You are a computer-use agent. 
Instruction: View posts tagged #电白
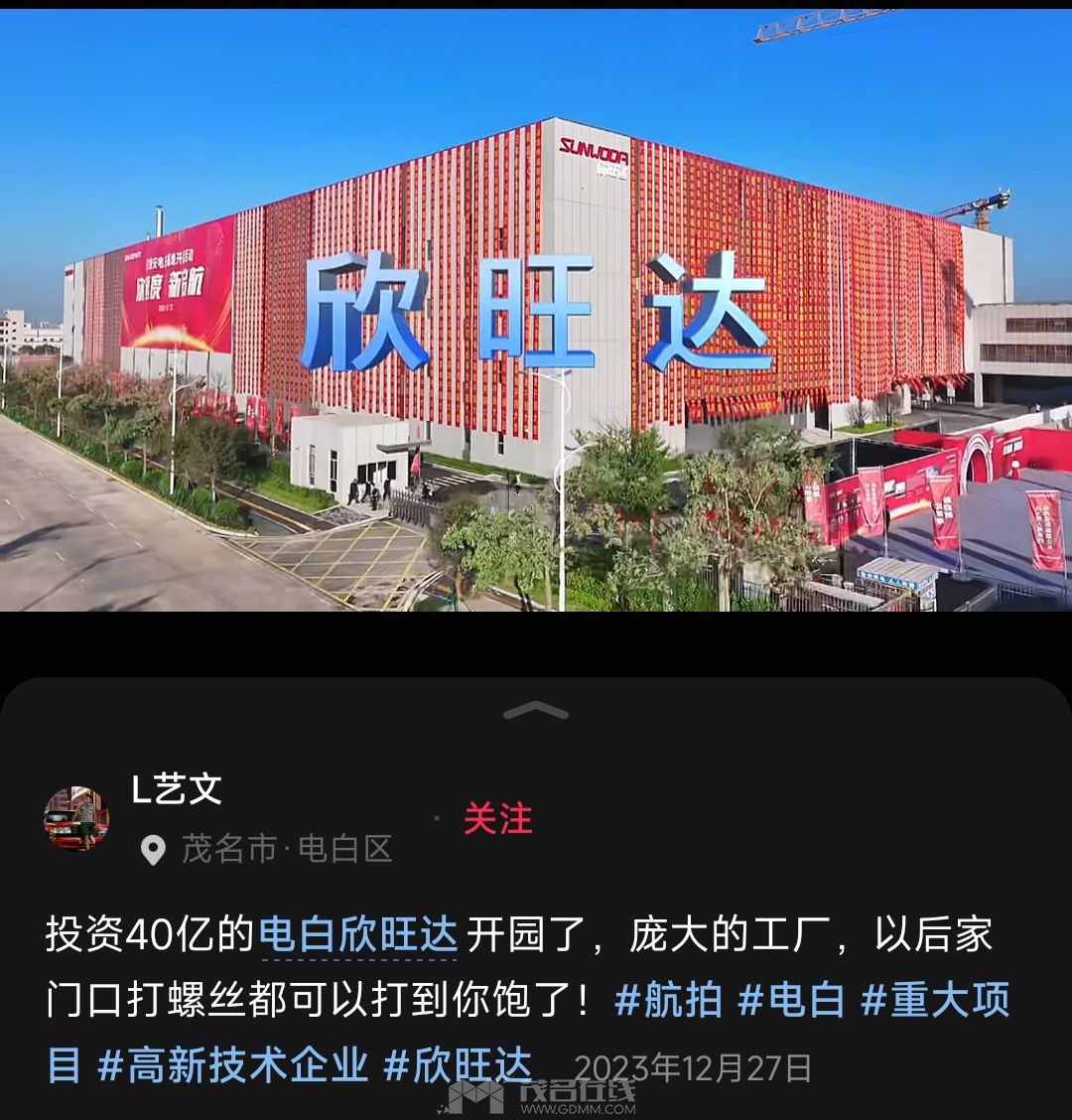[x=791, y=1000]
